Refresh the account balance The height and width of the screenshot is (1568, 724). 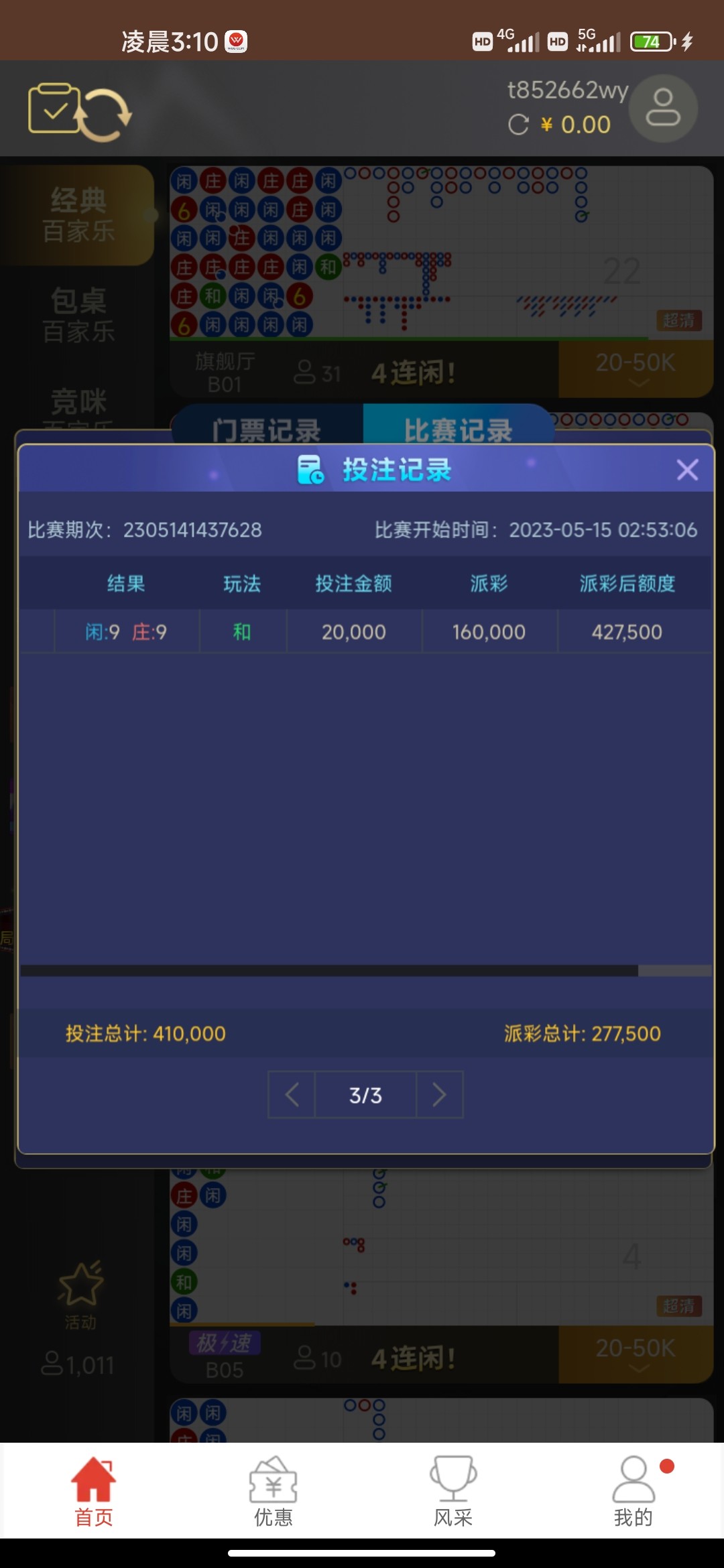click(x=518, y=125)
